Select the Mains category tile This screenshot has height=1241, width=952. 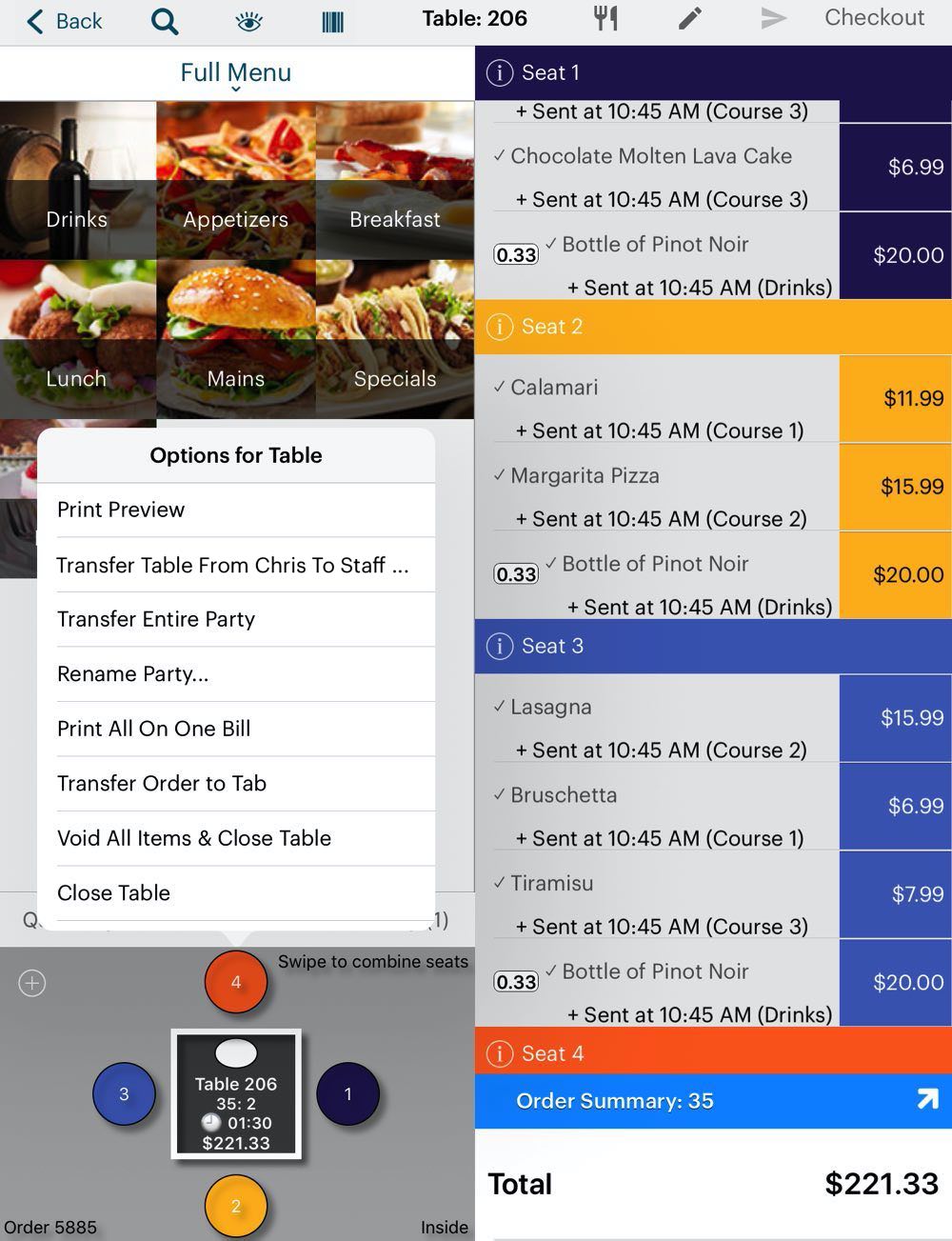[x=235, y=378]
